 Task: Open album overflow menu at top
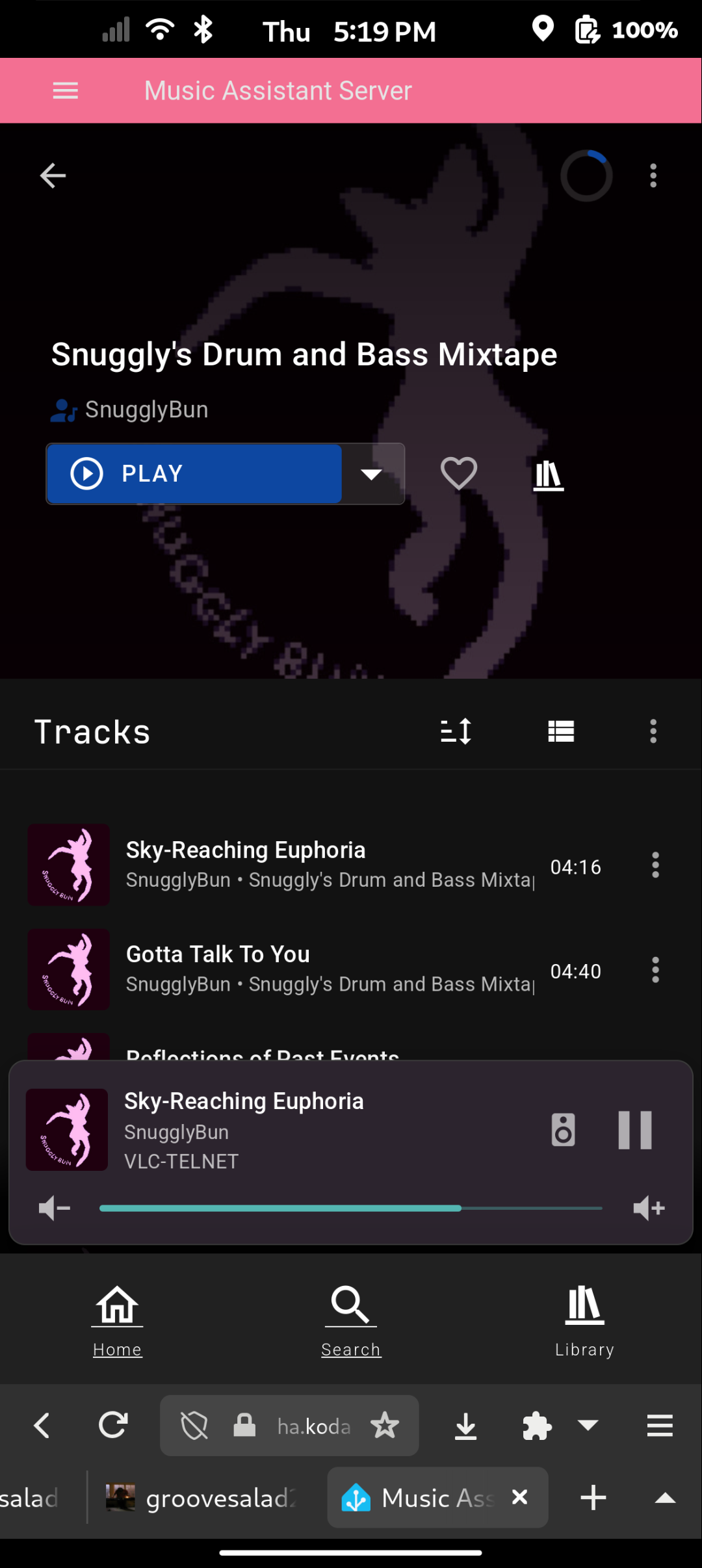point(653,176)
